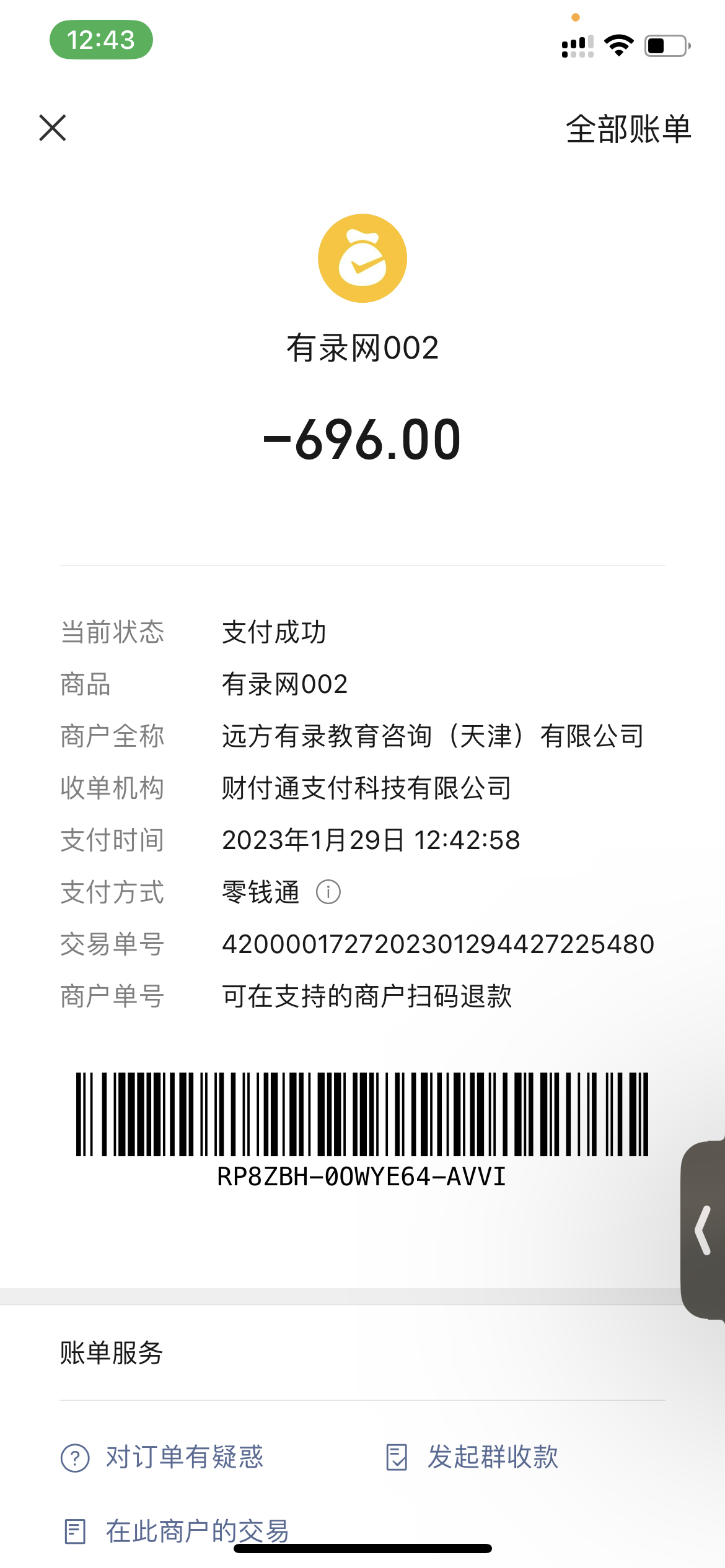Image resolution: width=725 pixels, height=1568 pixels.
Task: Expand the floating side handle arrow
Action: (703, 1230)
